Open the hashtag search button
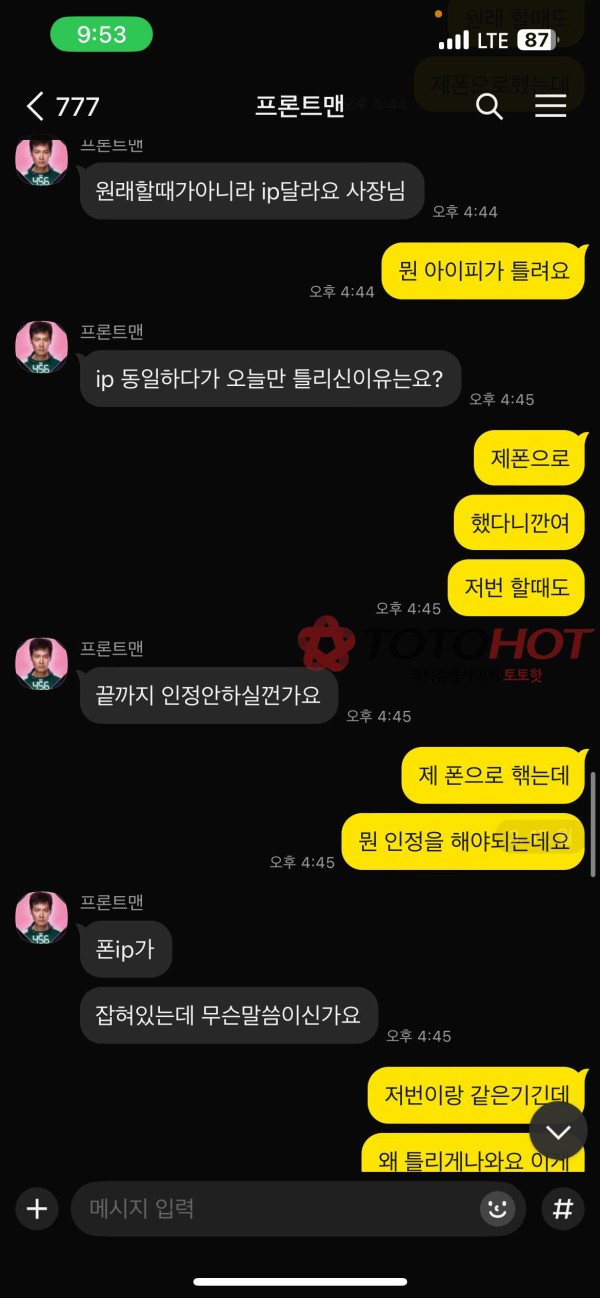Viewport: 600px width, 1298px height. (563, 1209)
